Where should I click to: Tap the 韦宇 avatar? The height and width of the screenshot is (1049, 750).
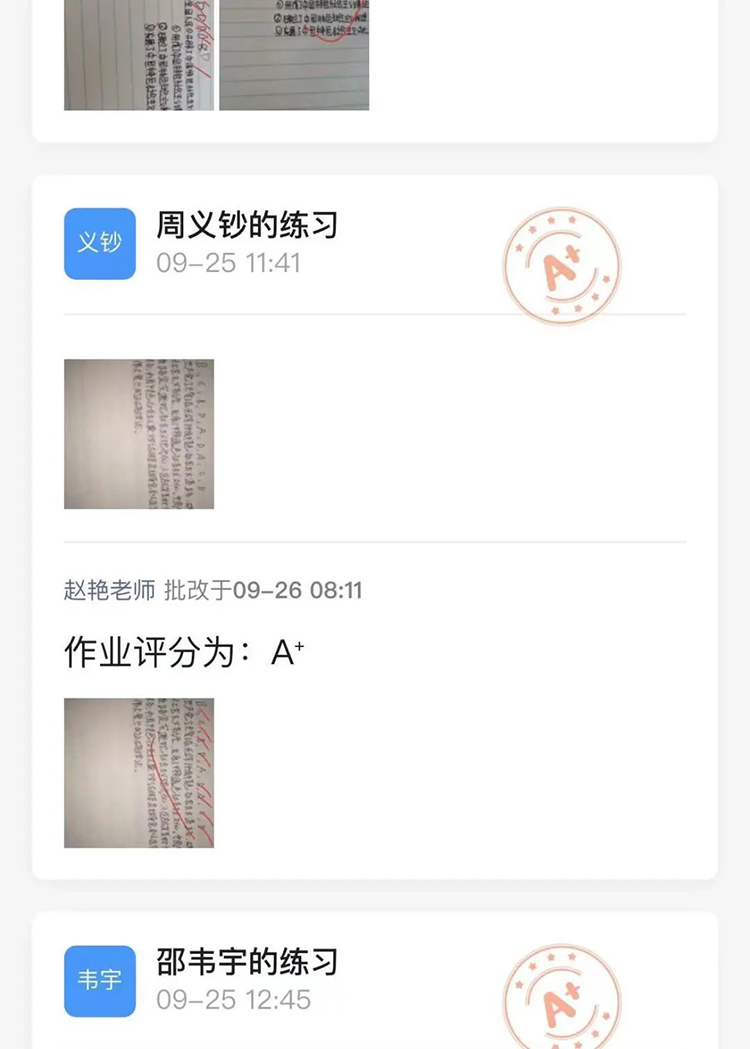(x=100, y=981)
